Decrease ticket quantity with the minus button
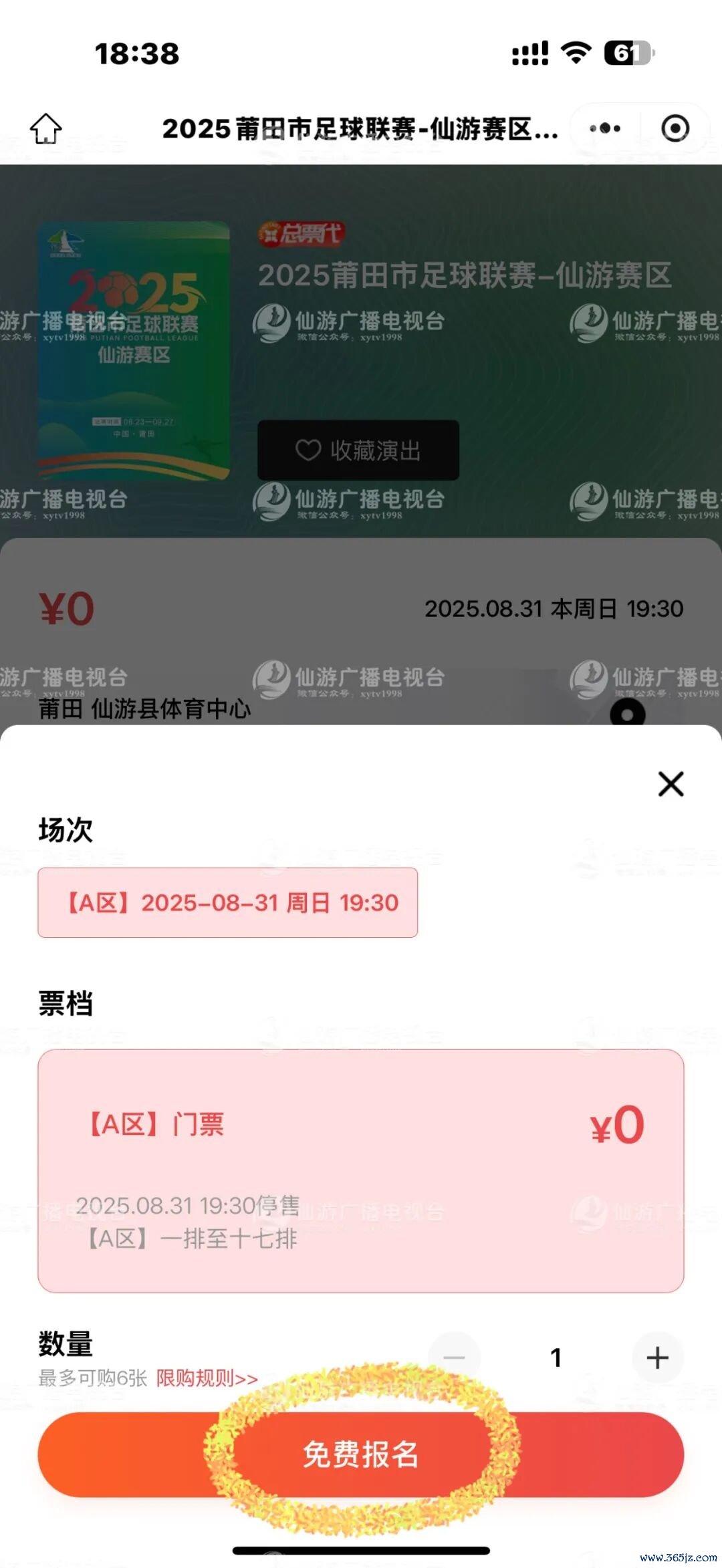This screenshot has height=1568, width=722. [455, 1357]
